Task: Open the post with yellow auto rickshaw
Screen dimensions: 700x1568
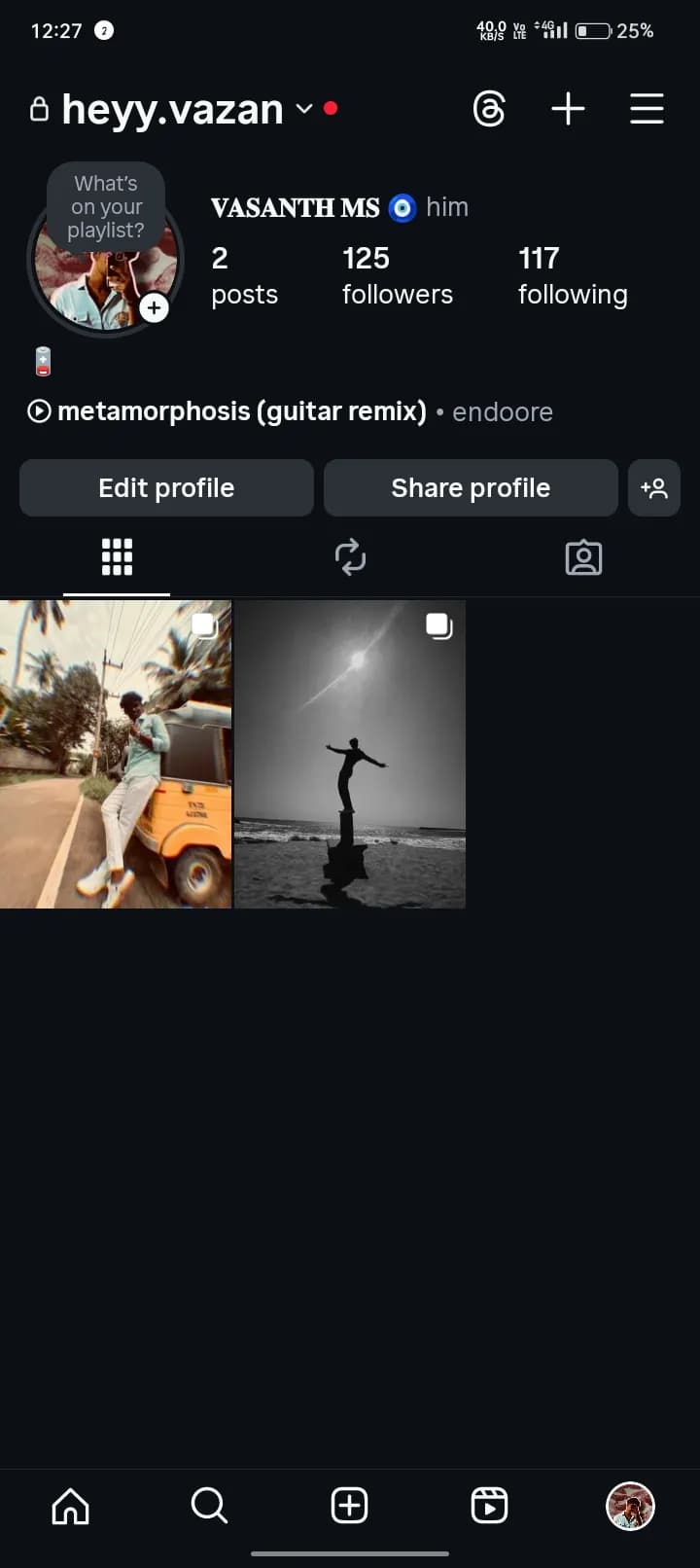Action: pos(116,754)
